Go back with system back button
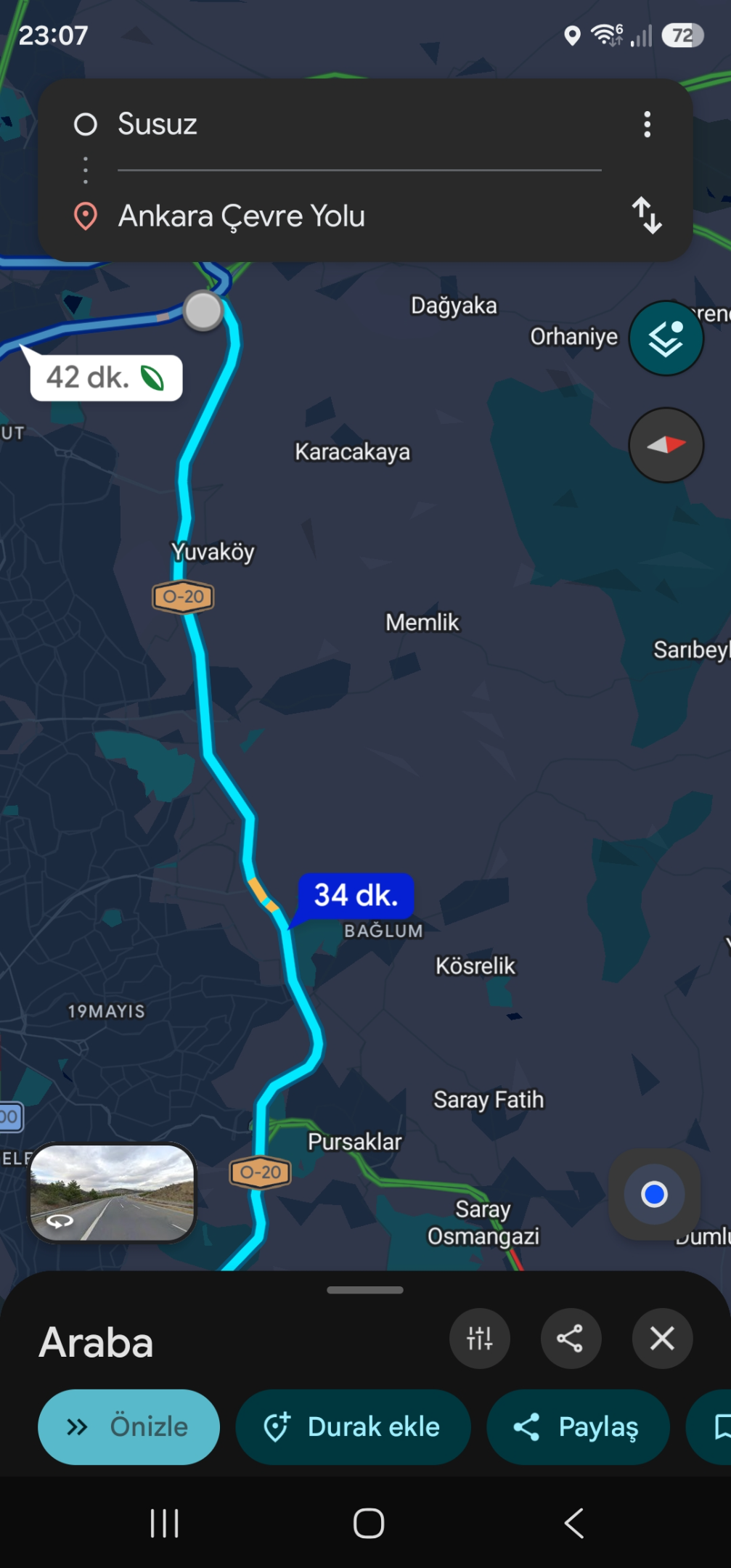Viewport: 731px width, 1568px height. click(574, 1523)
